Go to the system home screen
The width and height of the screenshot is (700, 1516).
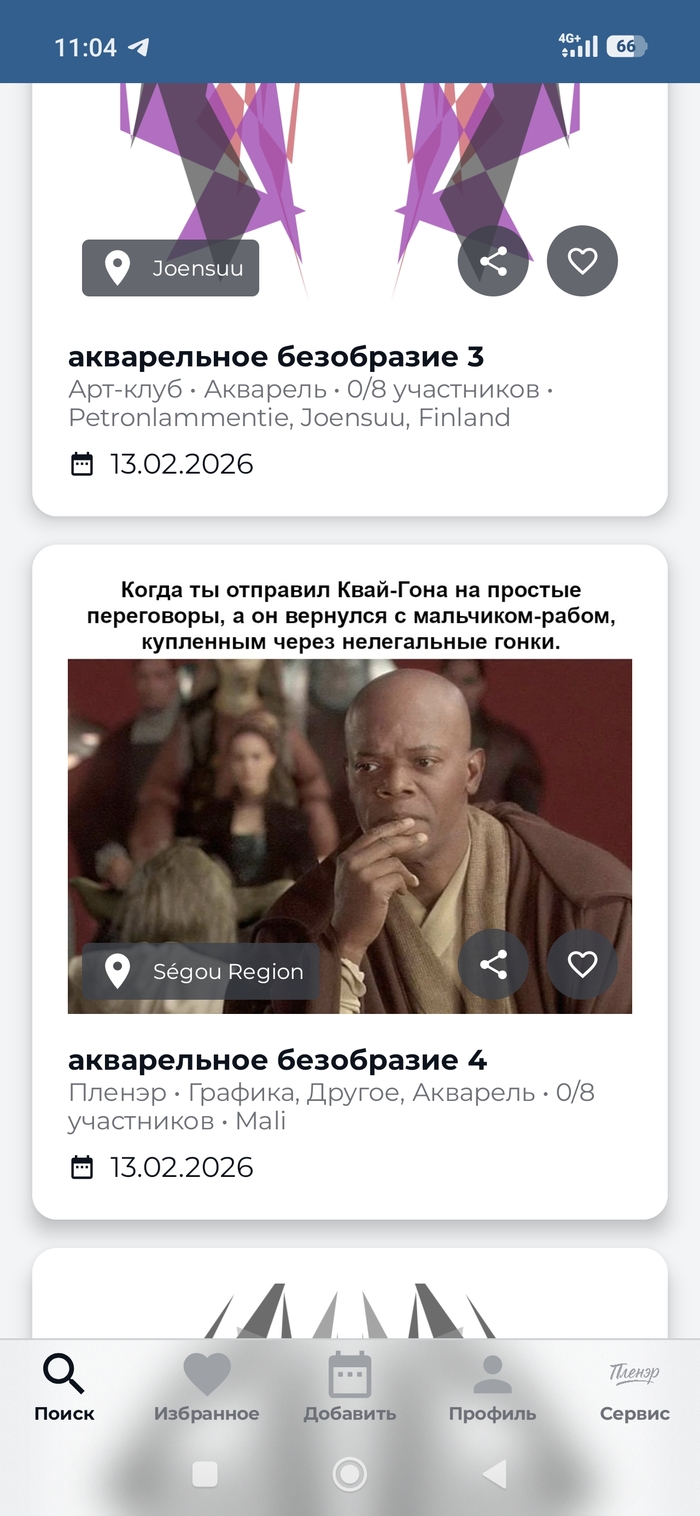point(350,1473)
